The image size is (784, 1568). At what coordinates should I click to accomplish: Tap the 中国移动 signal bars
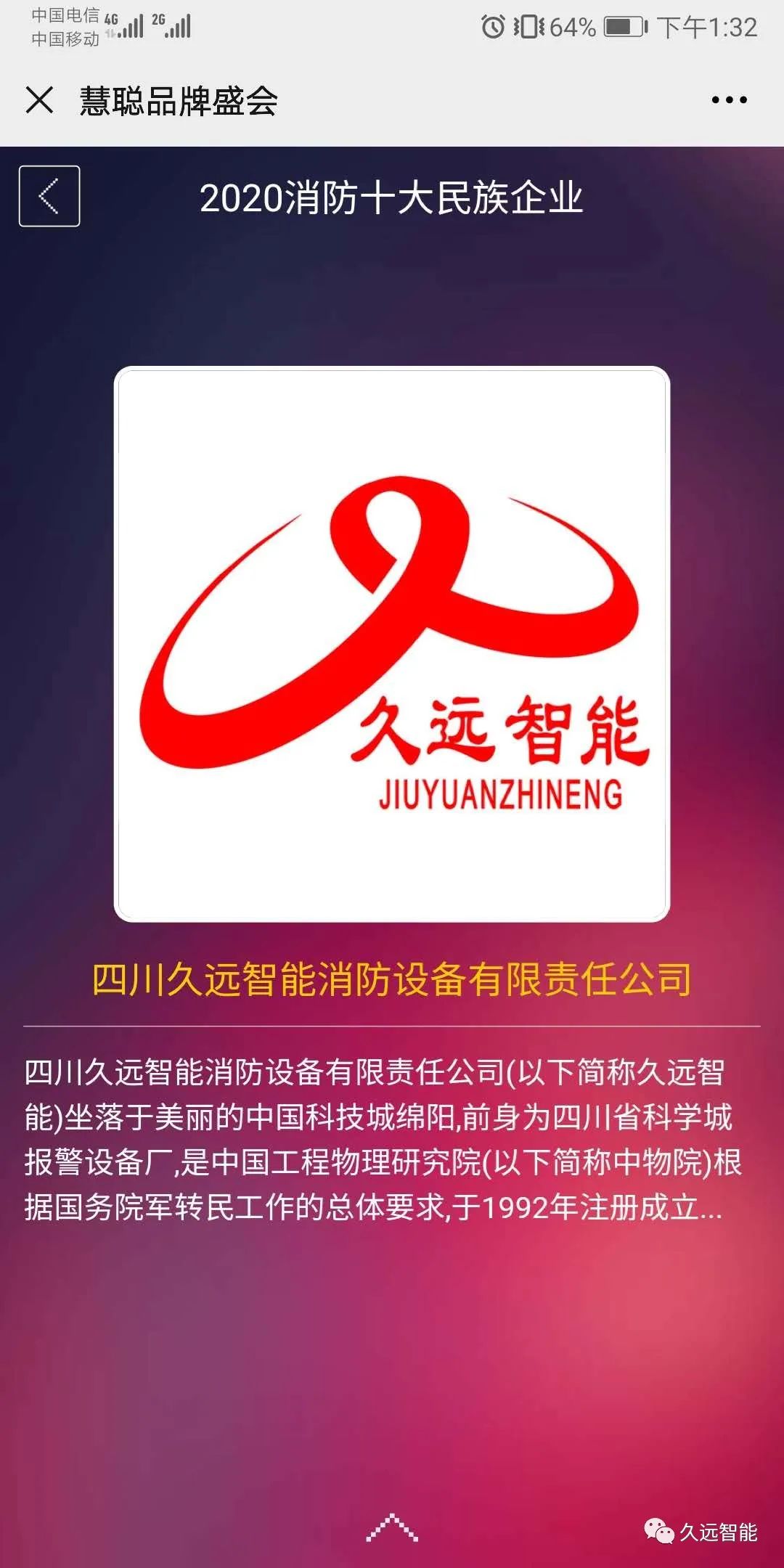(x=174, y=29)
